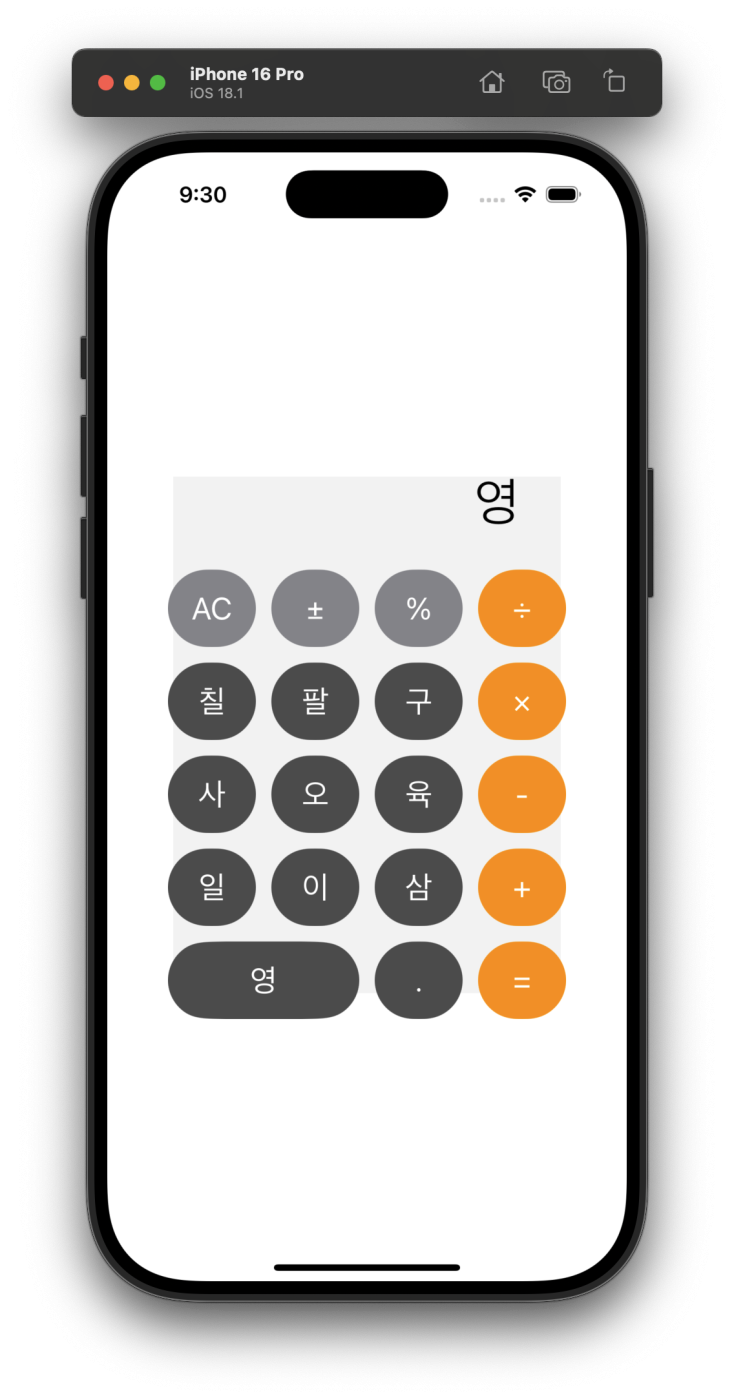
Task: Enter the digit 구 (nine)
Action: [x=418, y=701]
